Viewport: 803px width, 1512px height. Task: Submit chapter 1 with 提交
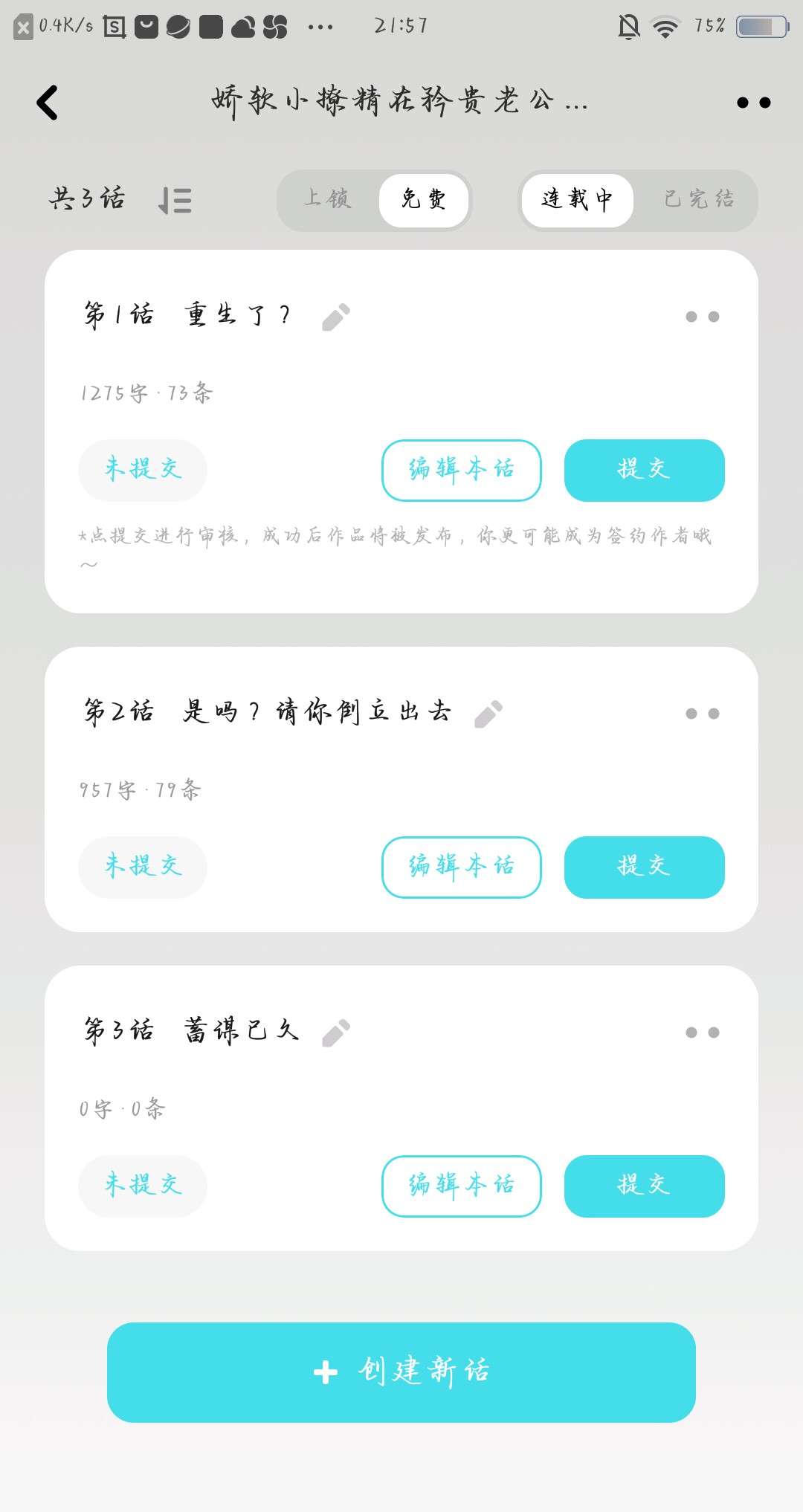pyautogui.click(x=644, y=470)
